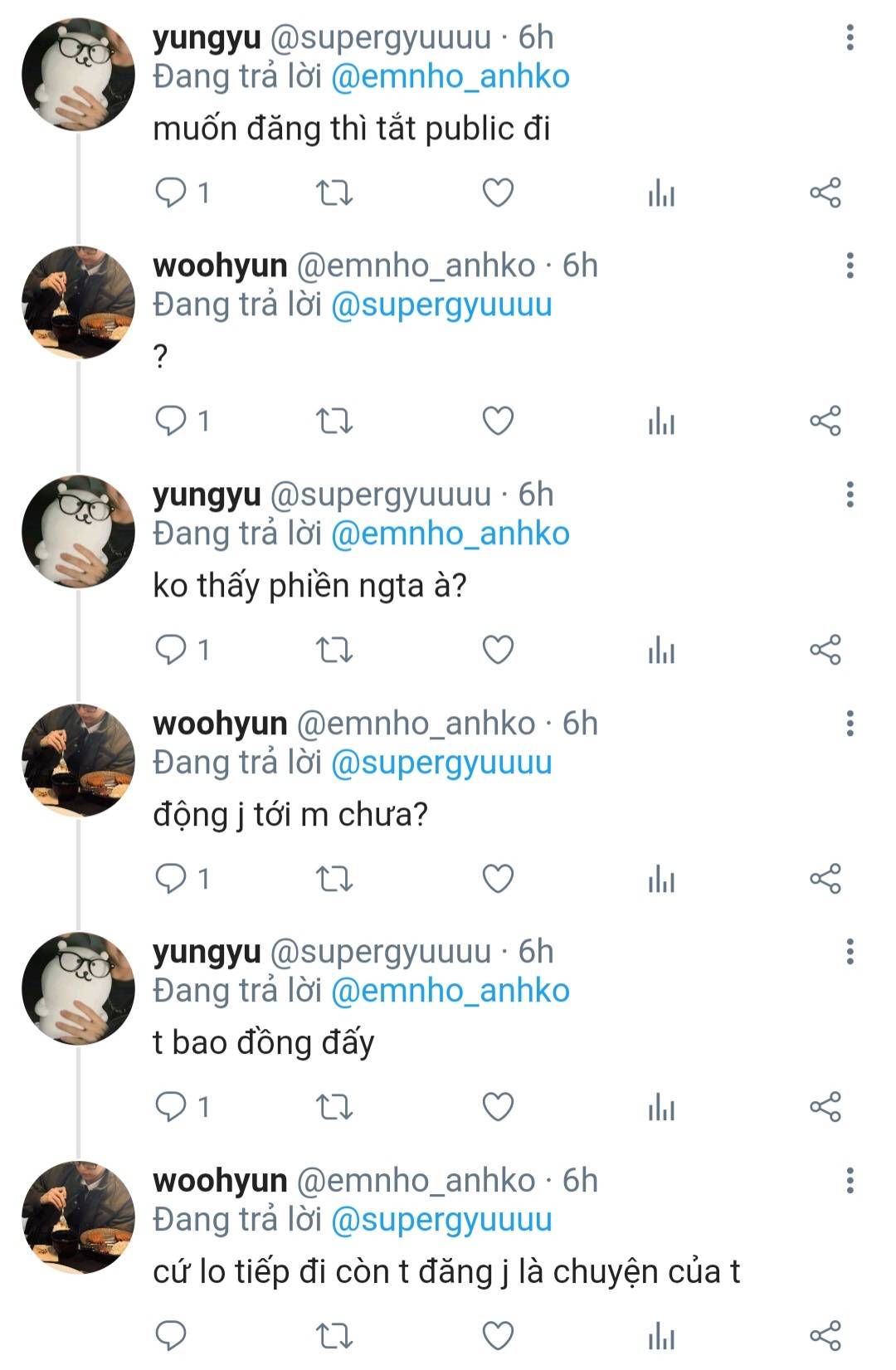Open overflow menu on the last woohyun tweet
The width and height of the screenshot is (896, 1370).
click(x=850, y=1180)
